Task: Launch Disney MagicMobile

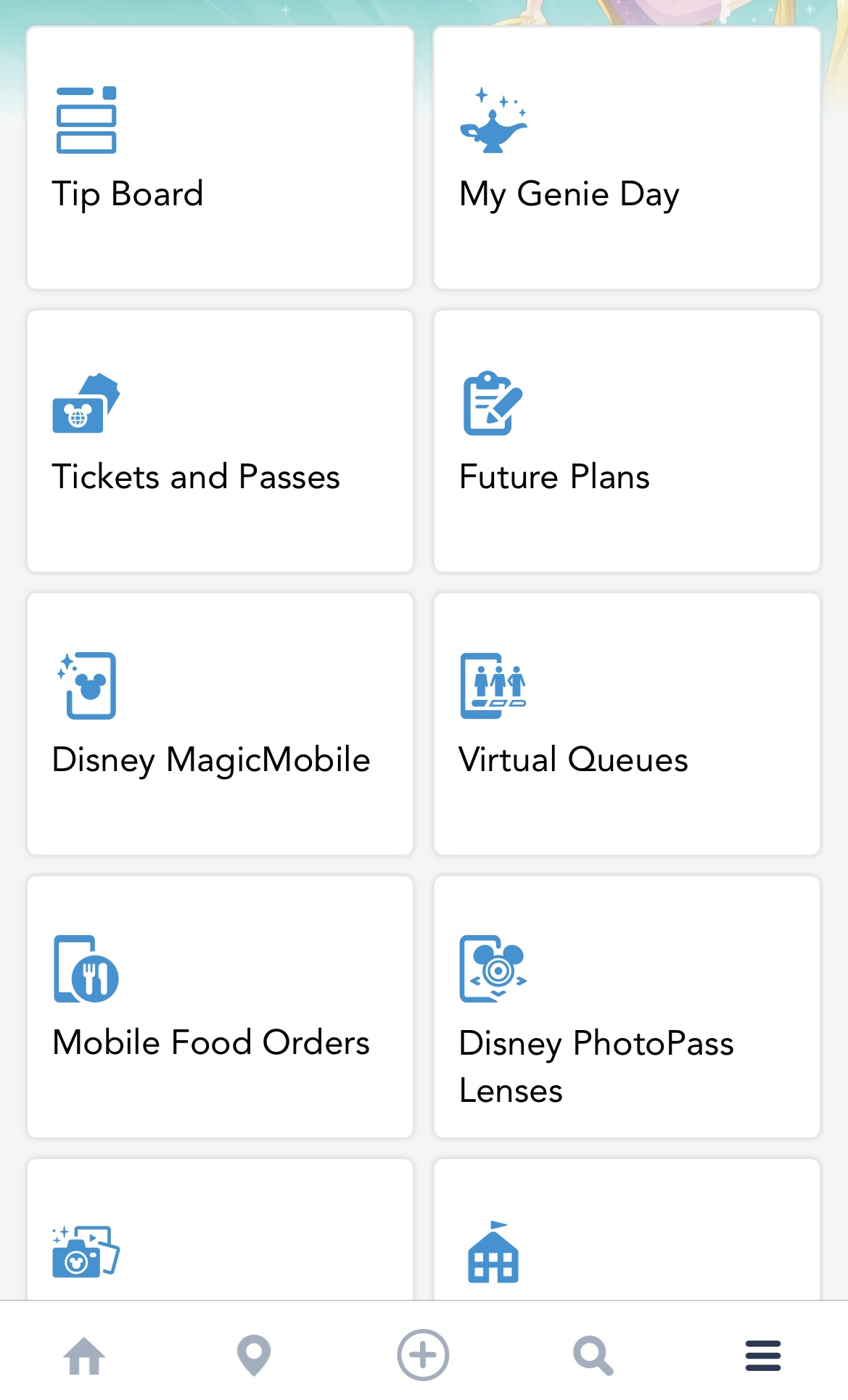Action: [220, 724]
